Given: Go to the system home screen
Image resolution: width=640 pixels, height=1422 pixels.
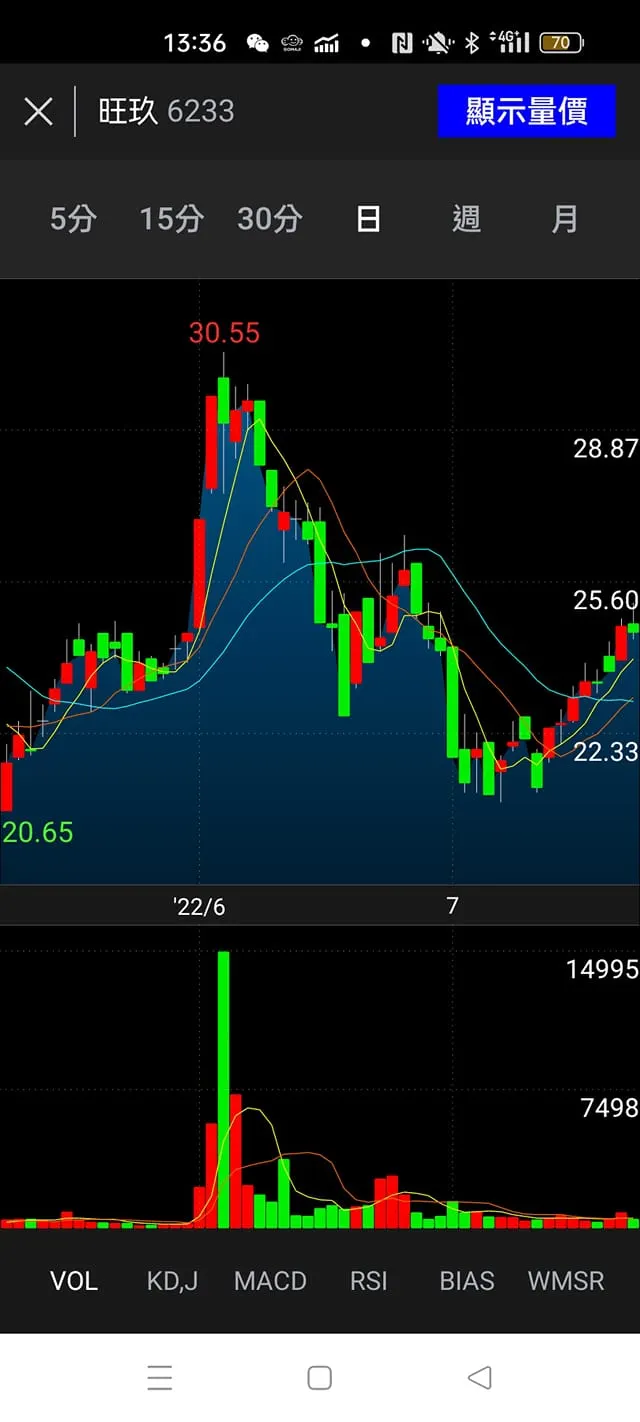Looking at the screenshot, I should 320,1378.
